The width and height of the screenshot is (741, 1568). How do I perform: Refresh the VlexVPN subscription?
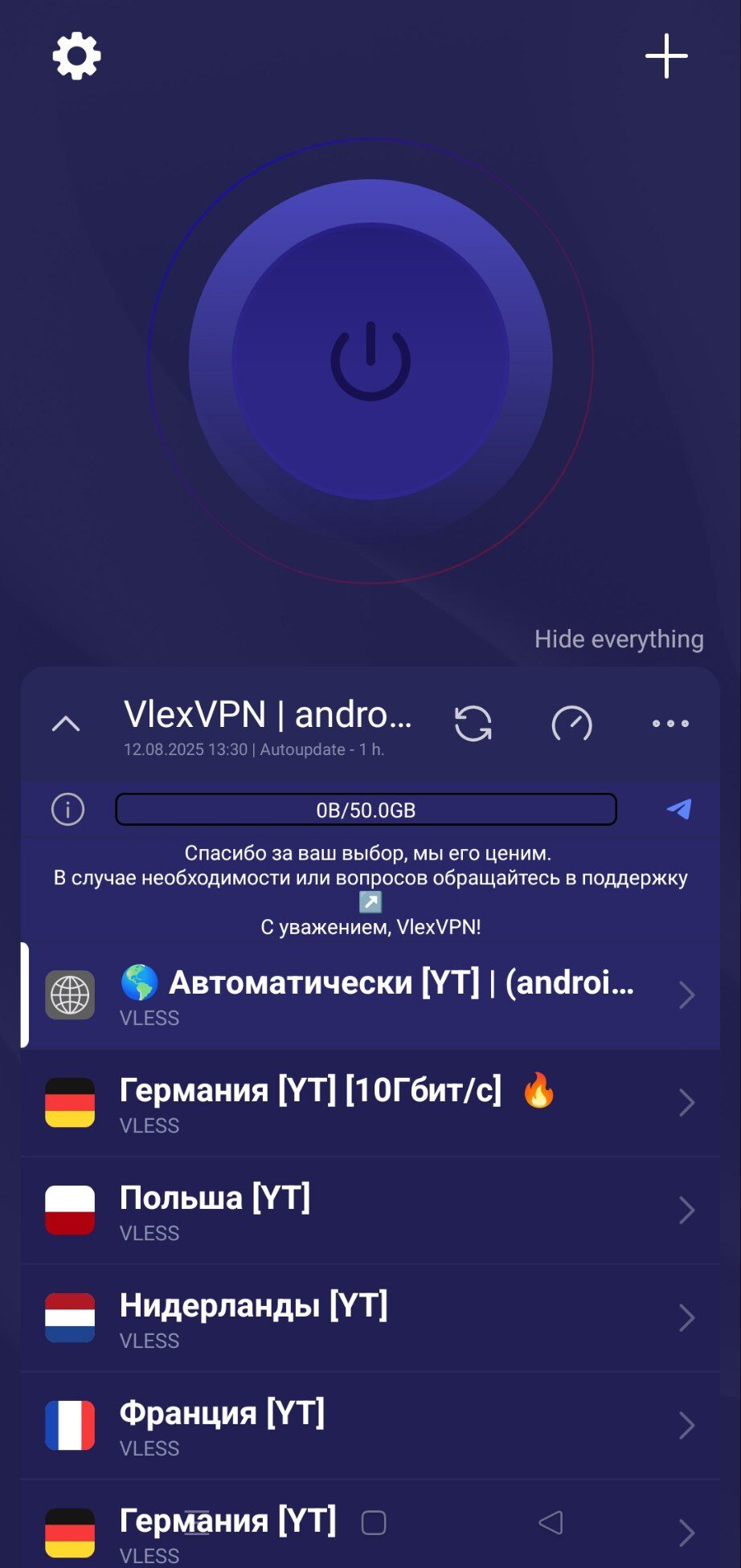(473, 723)
